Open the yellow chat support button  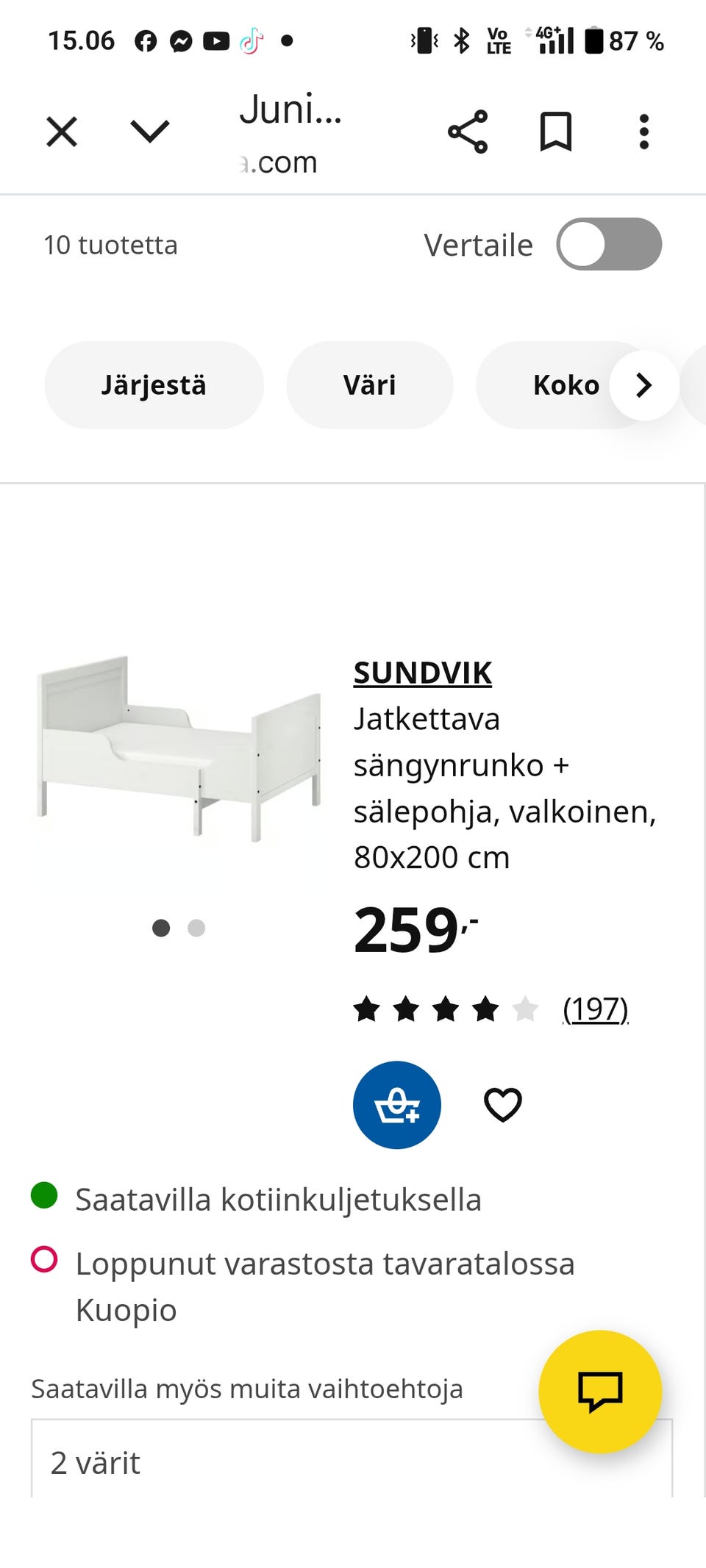[600, 1392]
